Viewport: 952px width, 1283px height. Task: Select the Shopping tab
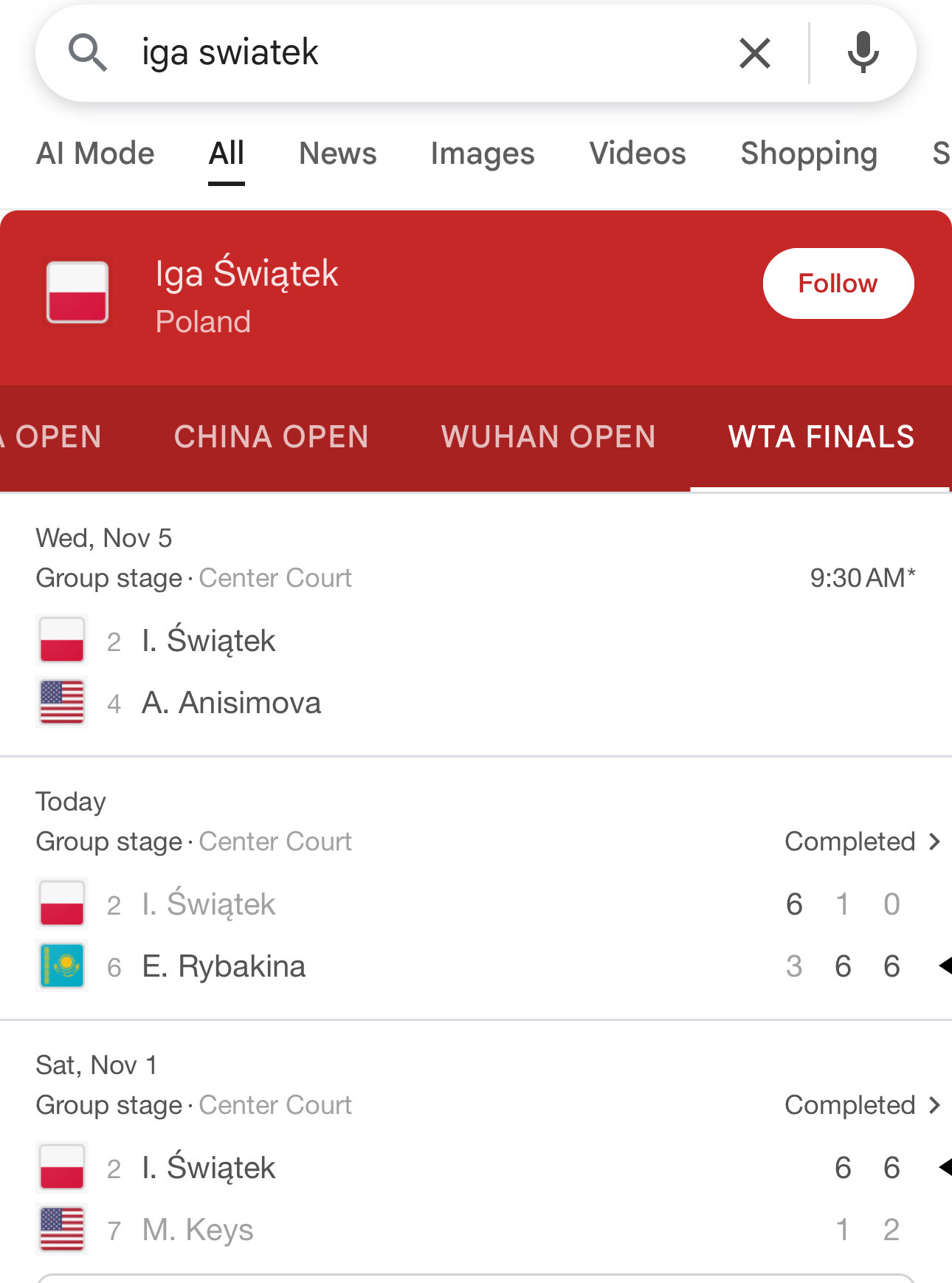tap(808, 154)
